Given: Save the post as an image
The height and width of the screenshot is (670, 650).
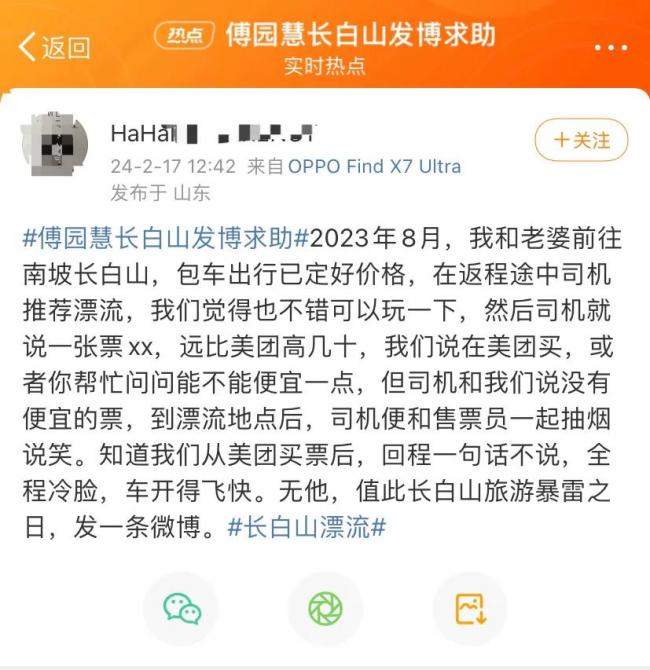Looking at the screenshot, I should [469, 608].
